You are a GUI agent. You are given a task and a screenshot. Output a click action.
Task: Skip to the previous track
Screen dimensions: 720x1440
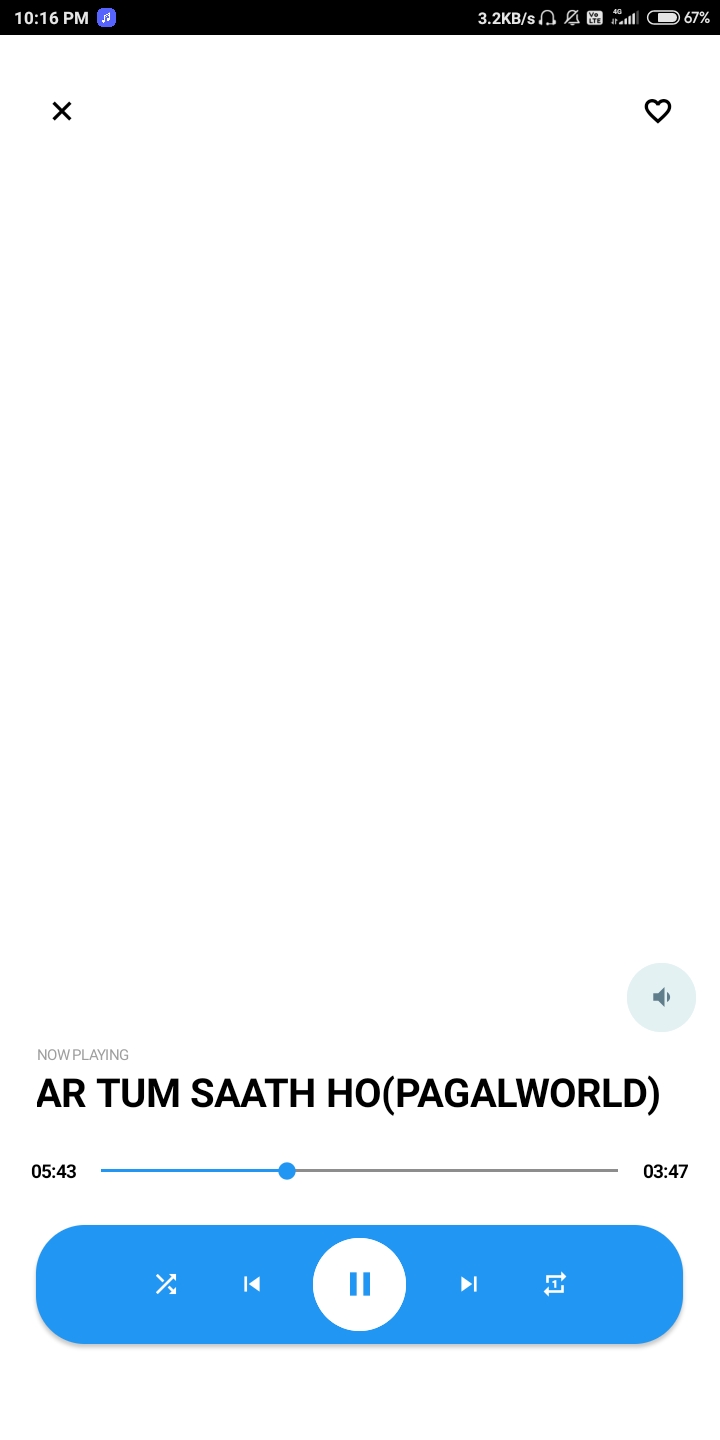(x=252, y=1284)
